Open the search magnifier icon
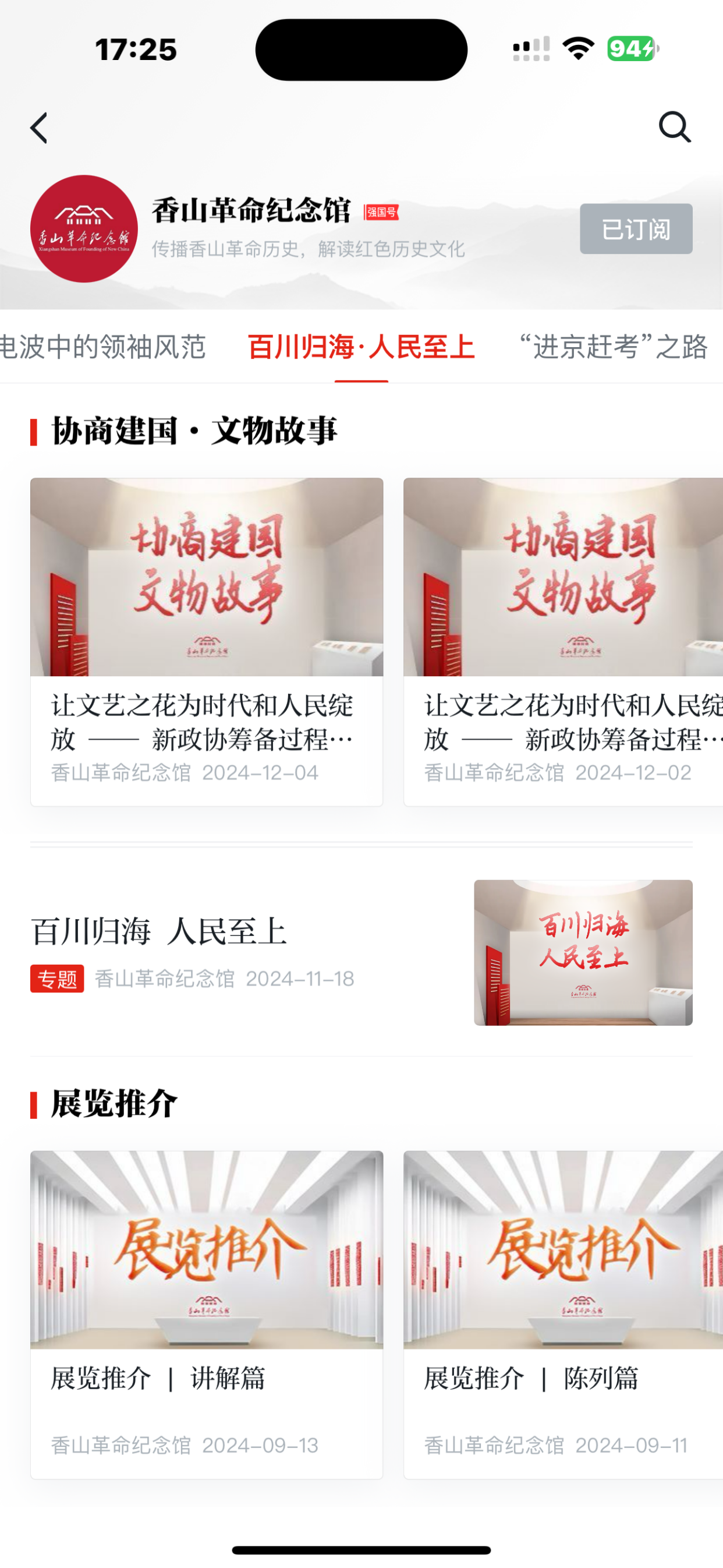The height and width of the screenshot is (1568, 723). (674, 127)
